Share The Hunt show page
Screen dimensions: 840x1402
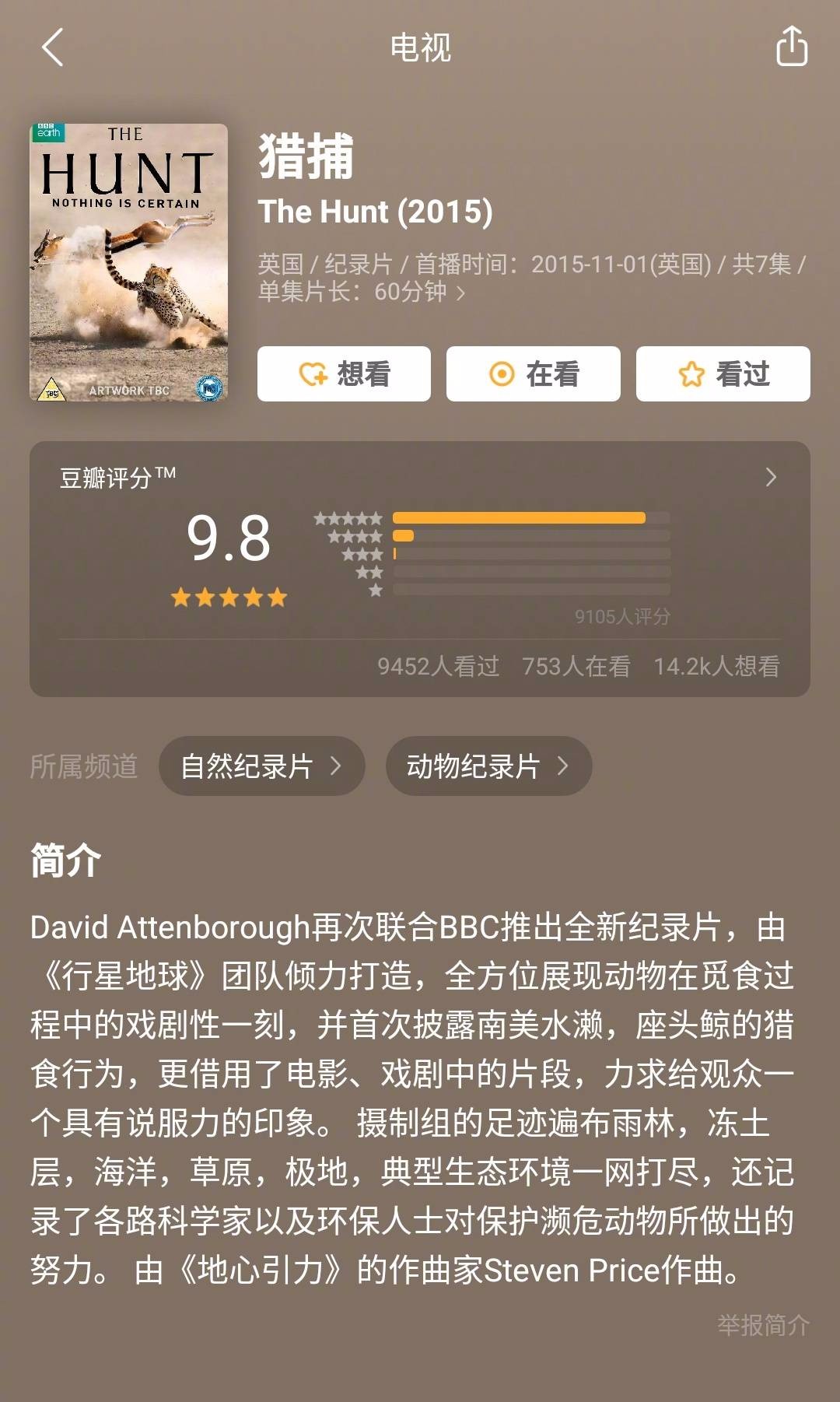(x=792, y=47)
